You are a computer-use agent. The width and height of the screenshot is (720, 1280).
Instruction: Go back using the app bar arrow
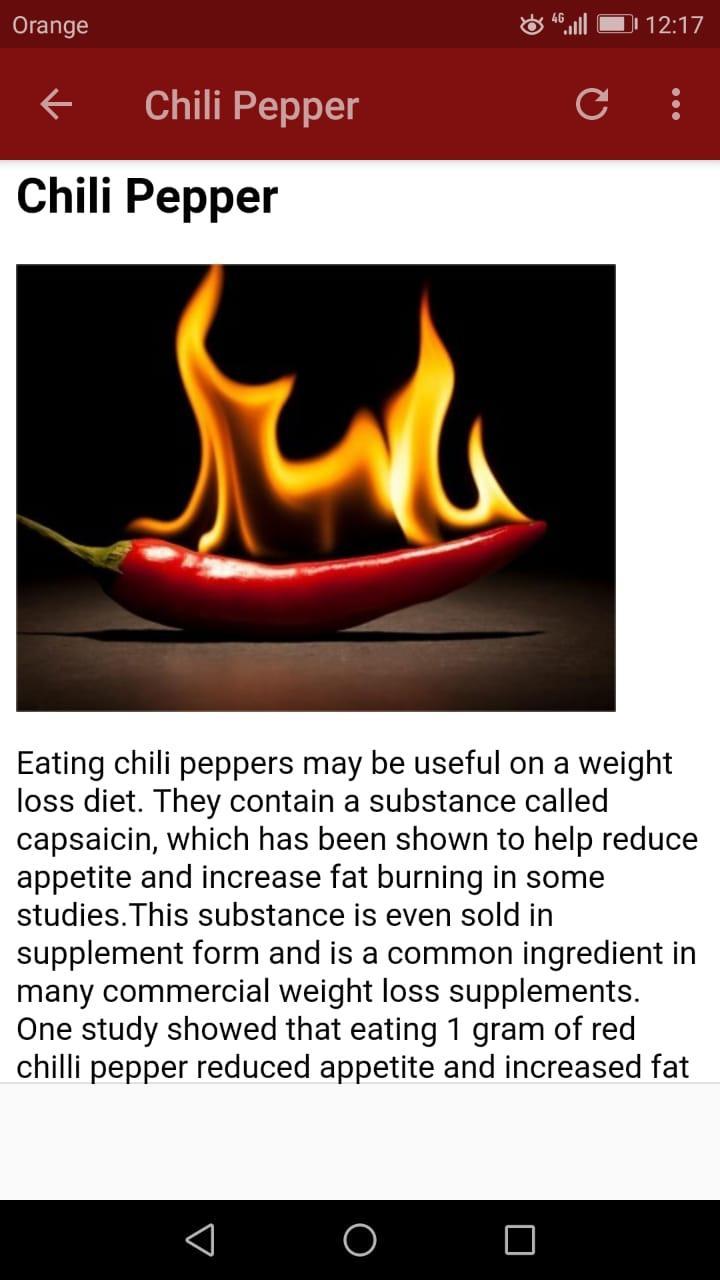[x=56, y=104]
